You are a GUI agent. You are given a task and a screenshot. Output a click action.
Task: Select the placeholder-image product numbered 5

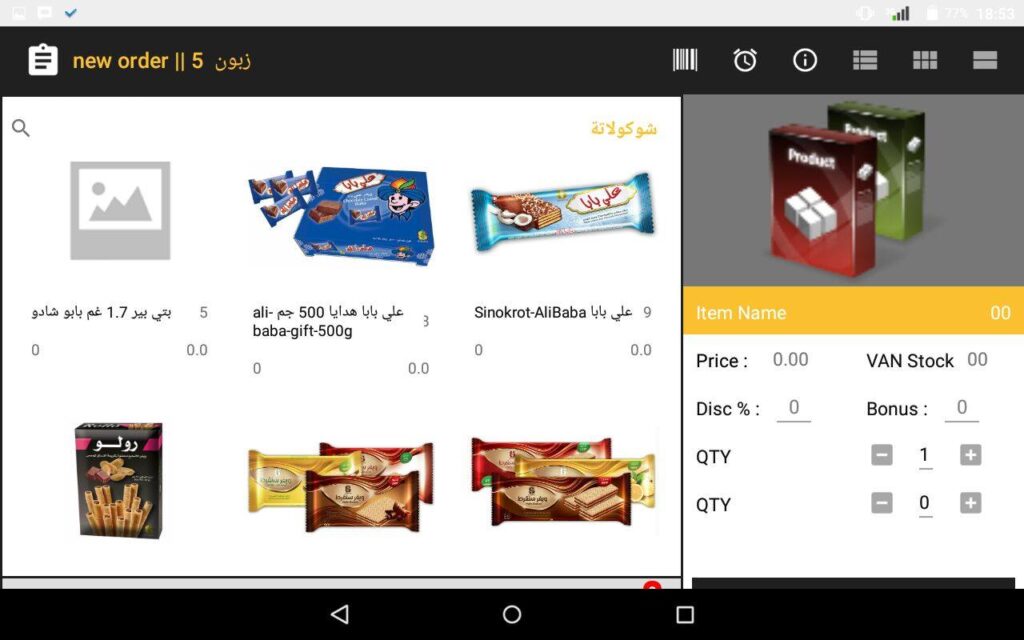120,212
